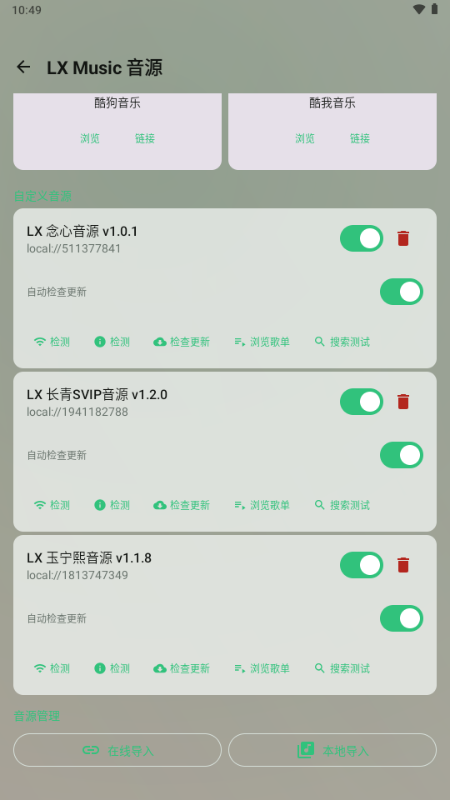Image resolution: width=450 pixels, height=800 pixels.
Task: Tap 搜索测试 for LX 玉宁熙音源
Action: coord(342,668)
